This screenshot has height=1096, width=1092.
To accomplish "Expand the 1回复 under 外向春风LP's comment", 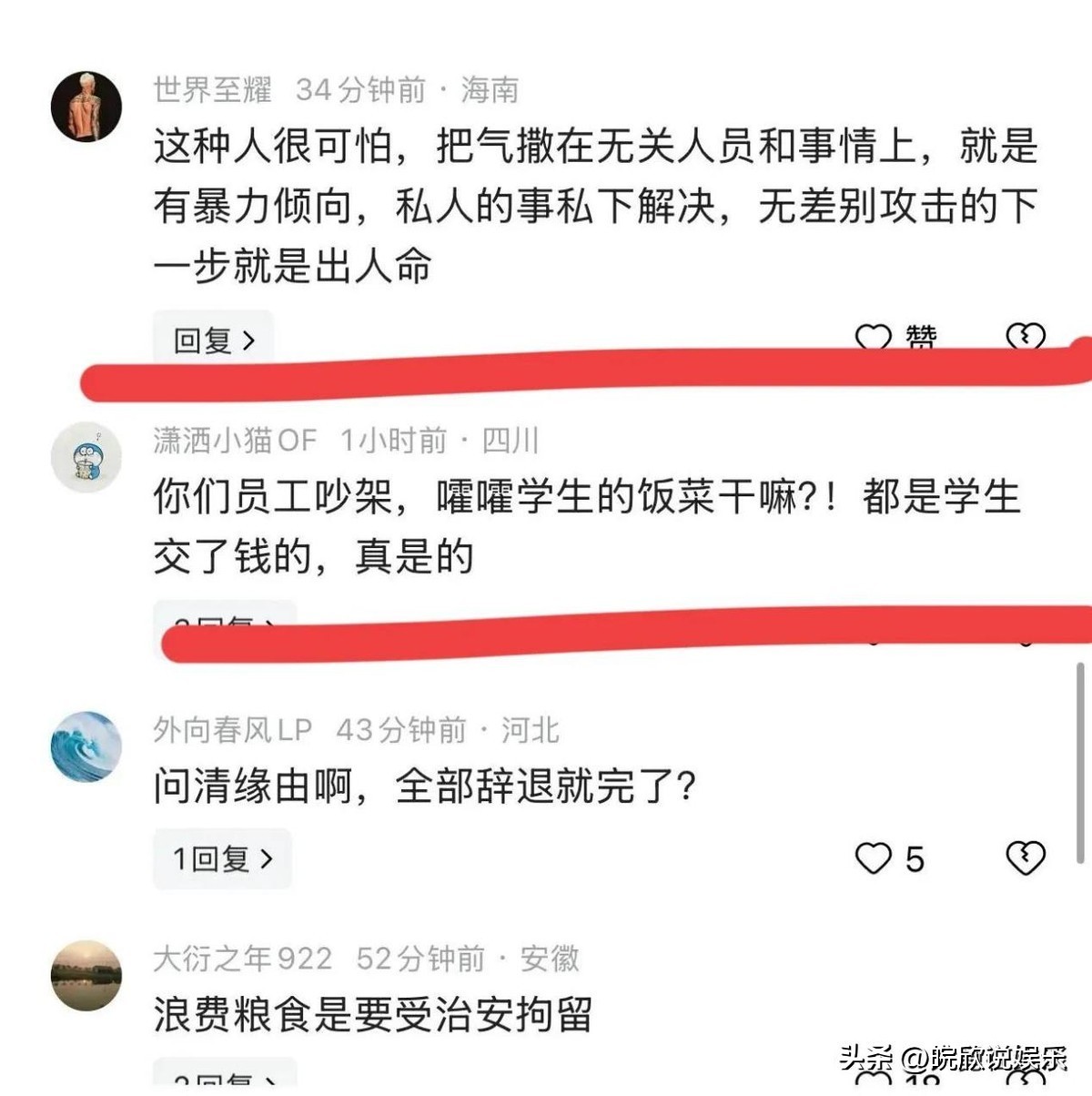I will click(223, 858).
